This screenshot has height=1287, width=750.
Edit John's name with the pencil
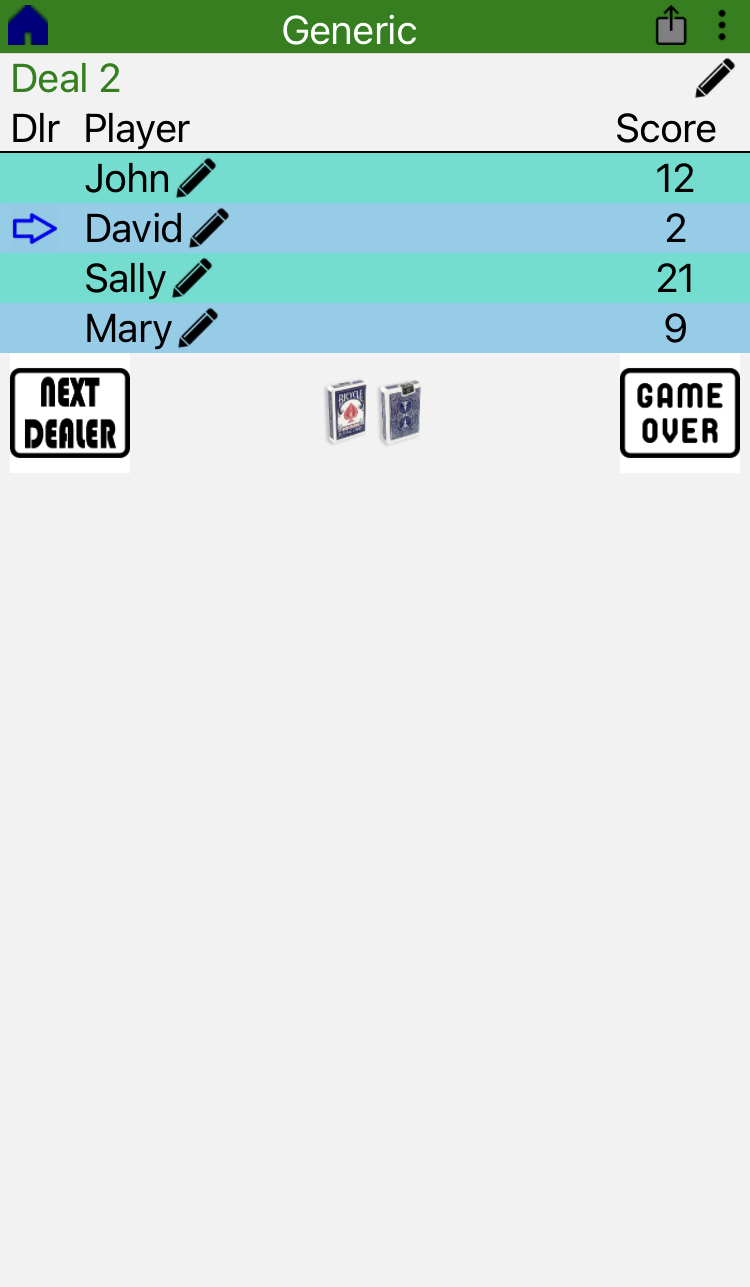click(x=196, y=178)
